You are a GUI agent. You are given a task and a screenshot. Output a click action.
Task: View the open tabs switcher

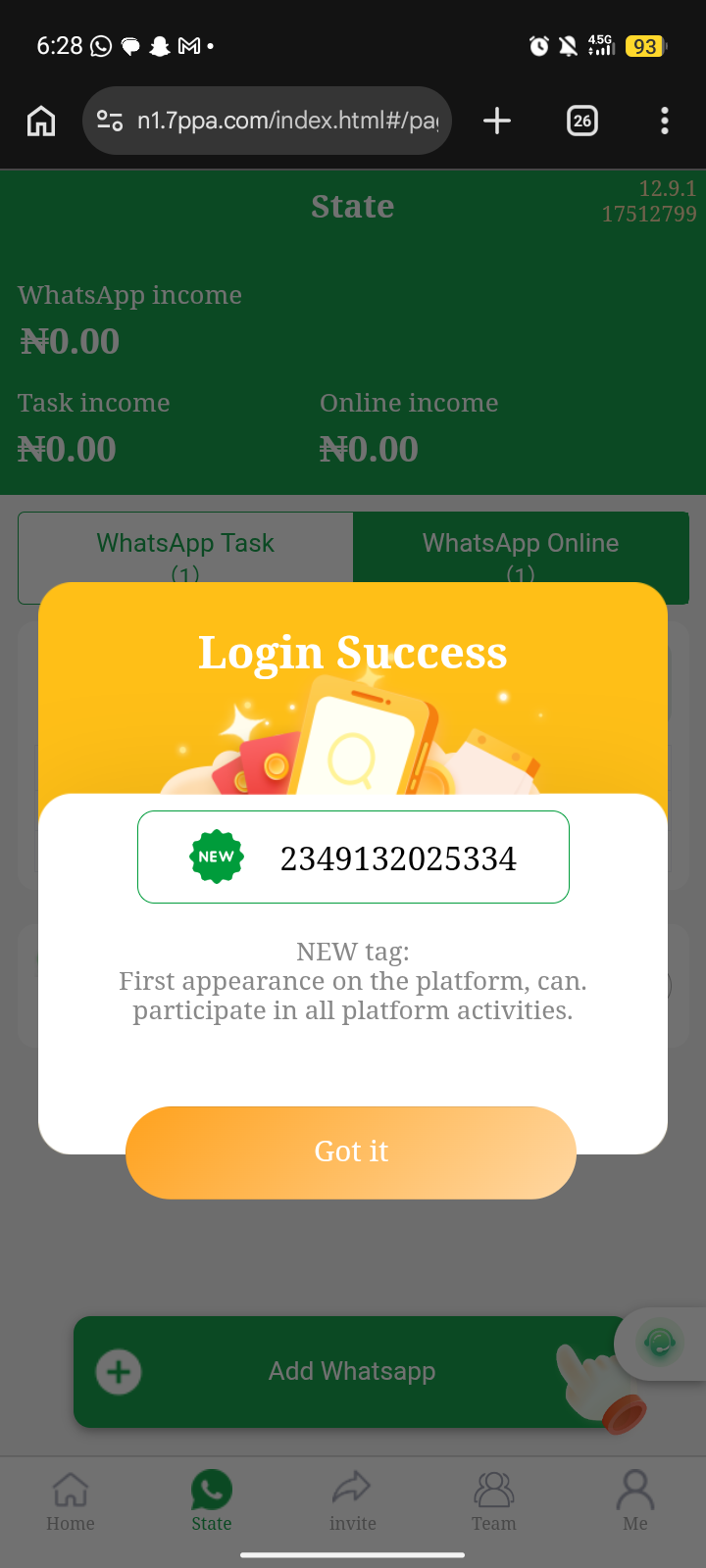point(582,121)
